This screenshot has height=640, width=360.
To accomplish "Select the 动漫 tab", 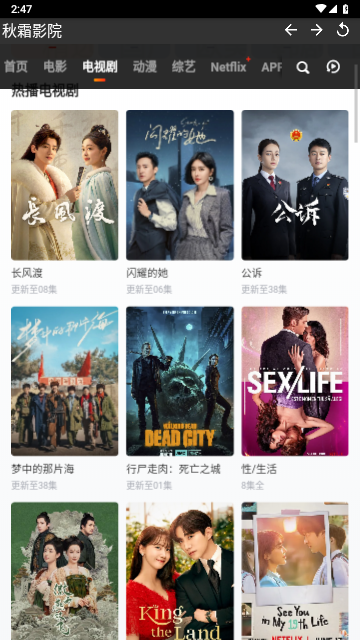I will pos(144,67).
